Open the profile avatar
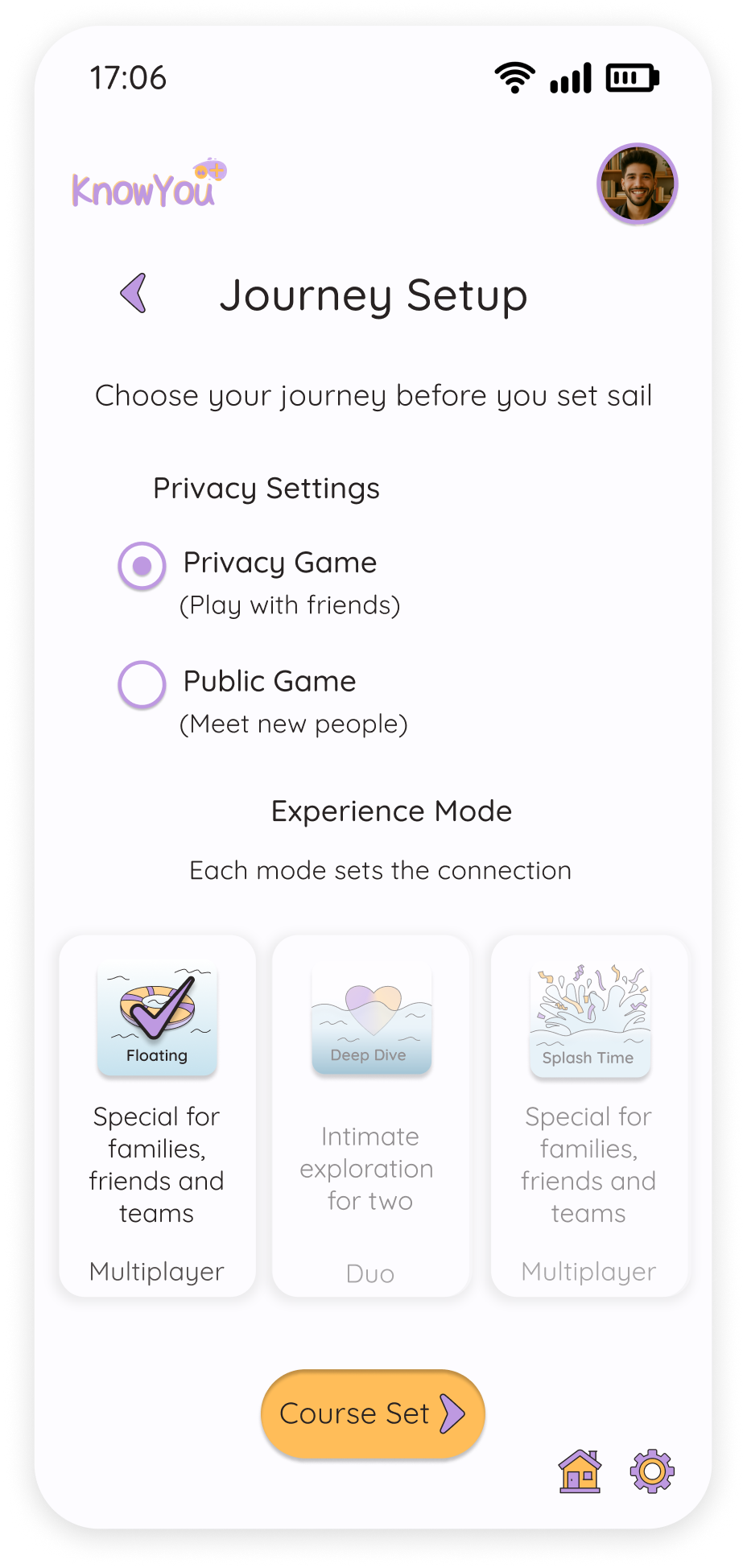Viewport: 743px width, 1568px height. click(x=637, y=184)
